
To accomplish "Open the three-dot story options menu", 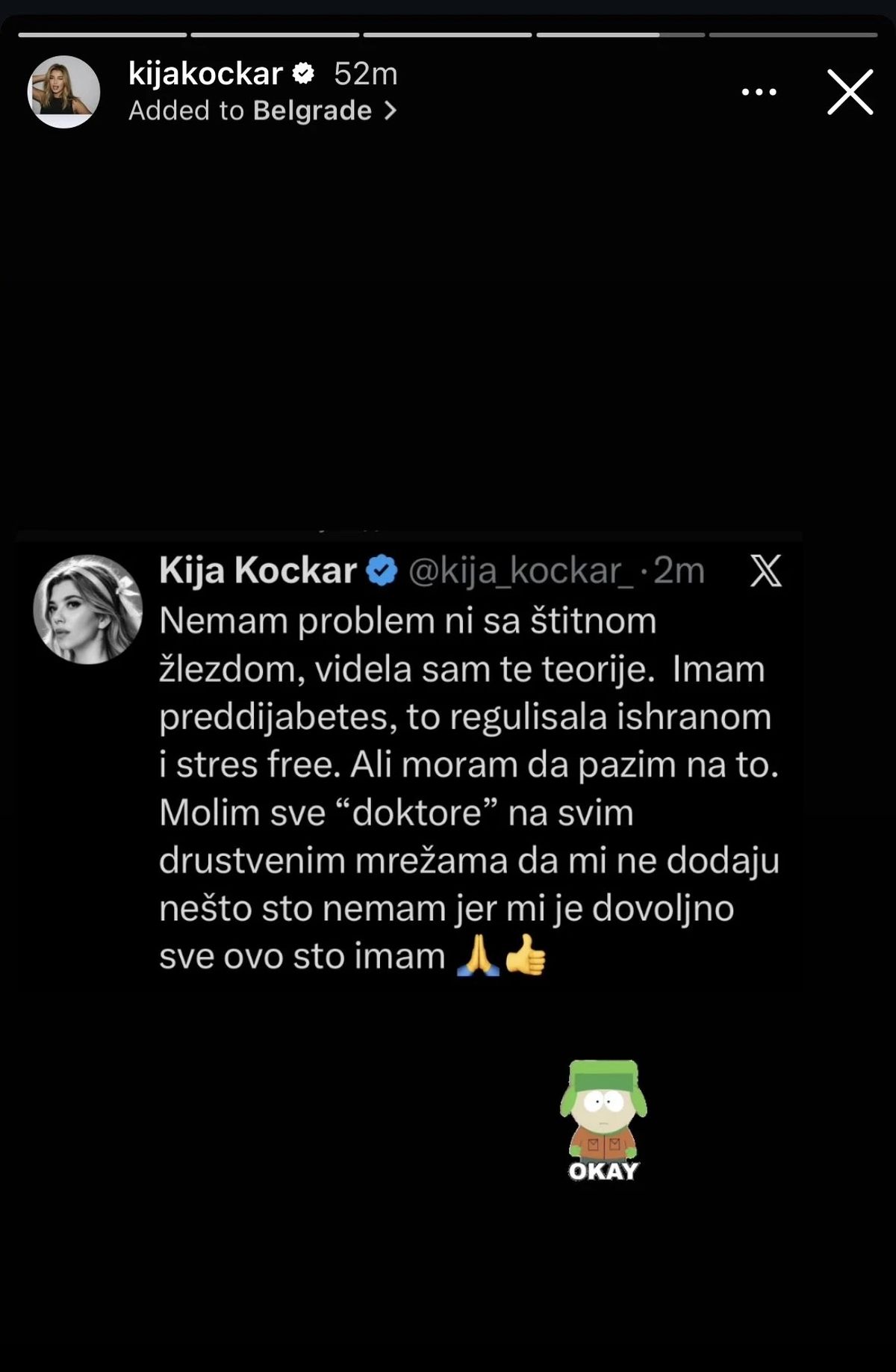I will click(759, 92).
